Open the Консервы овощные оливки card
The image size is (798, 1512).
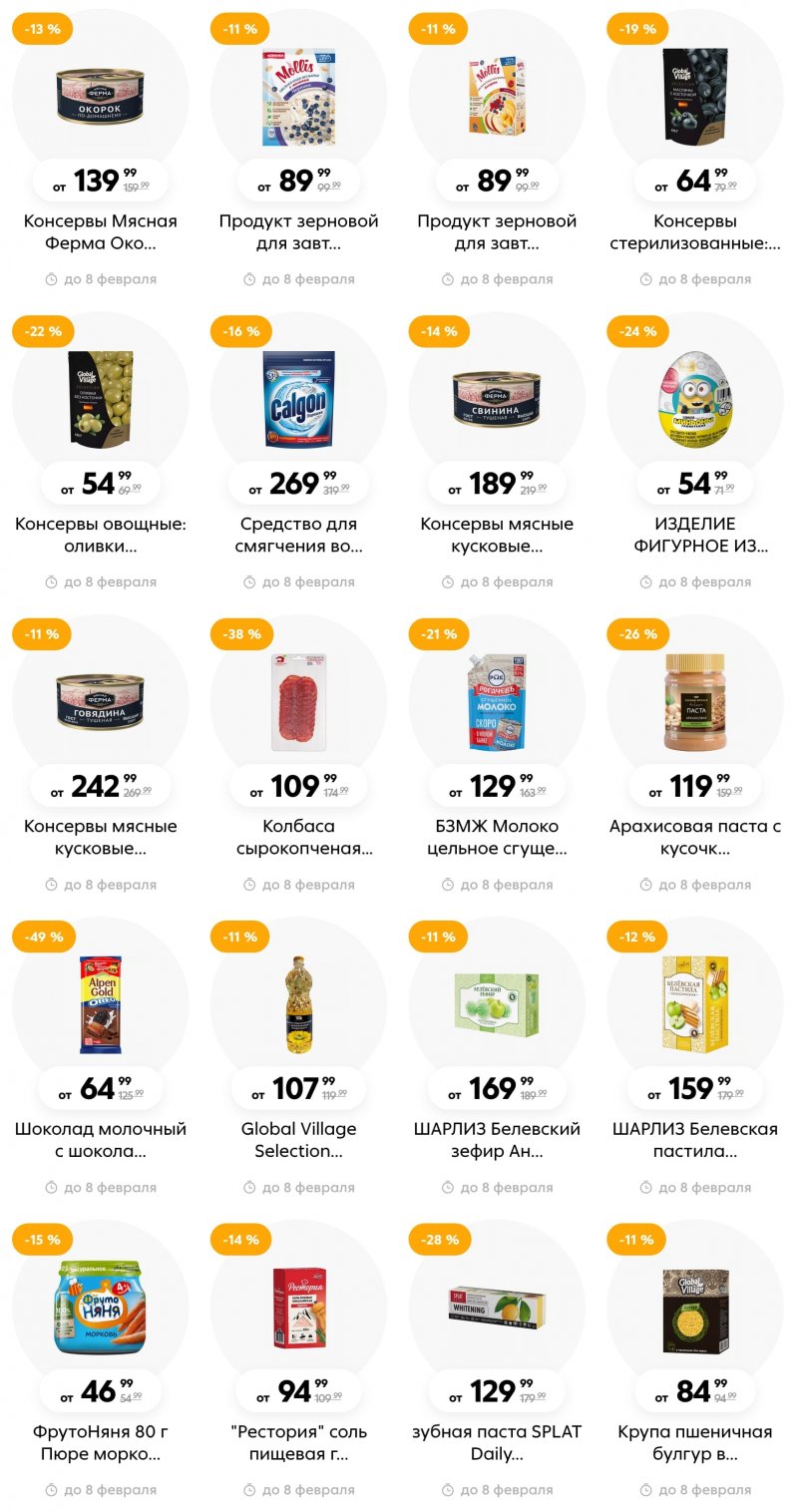(100, 399)
